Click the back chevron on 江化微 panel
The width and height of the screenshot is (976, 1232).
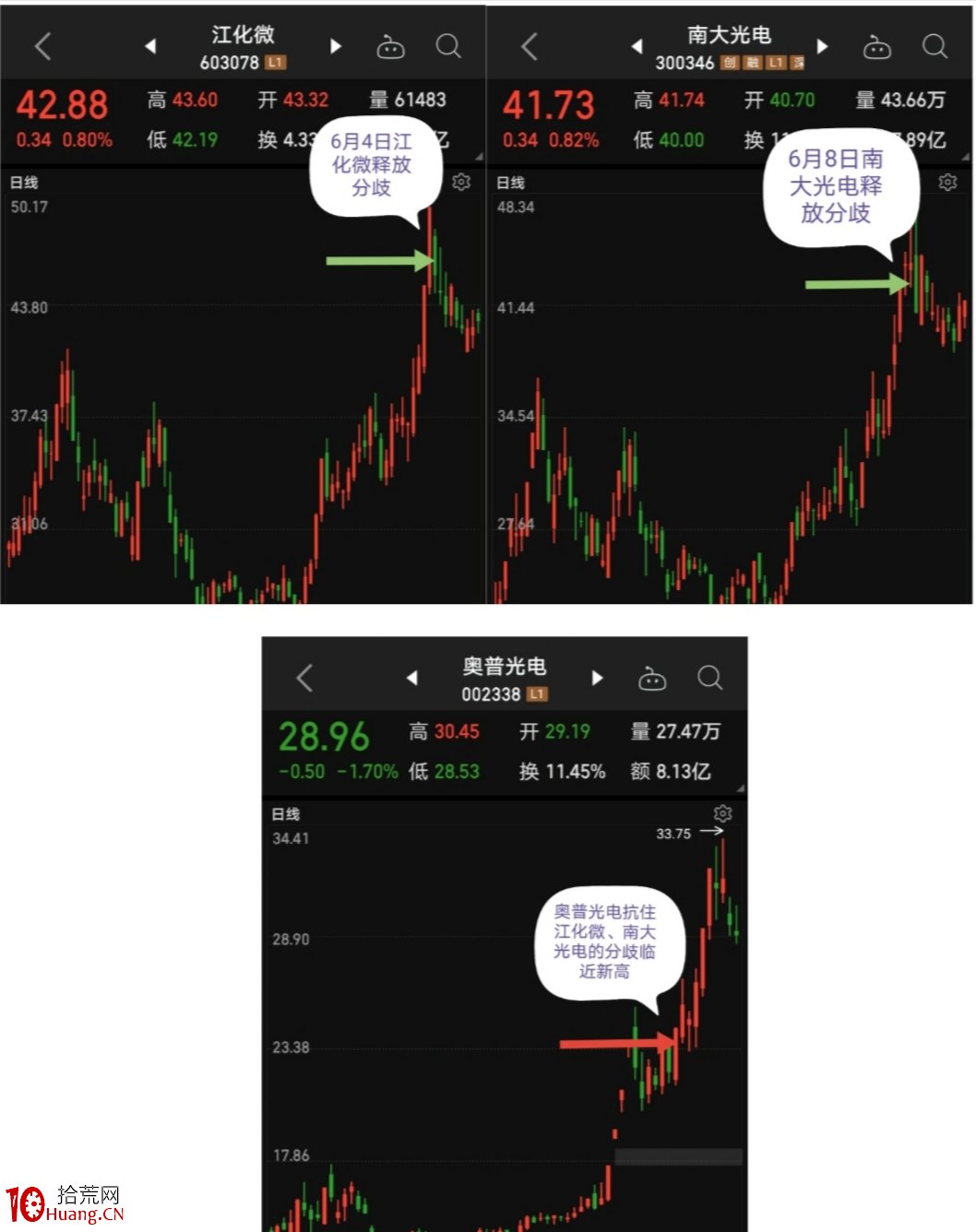(x=42, y=44)
